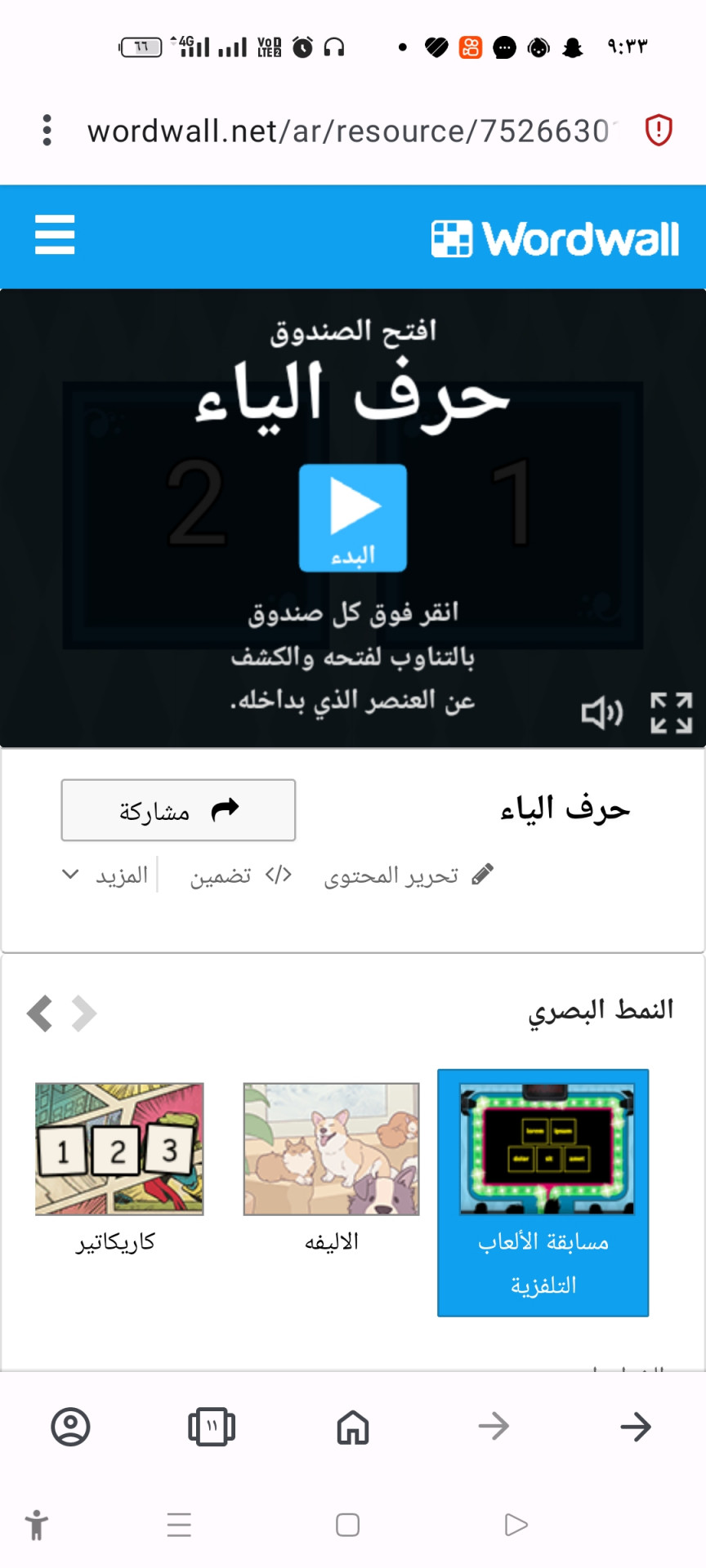Open the browser three-dot menu
This screenshot has width=706, height=1568.
[x=47, y=131]
